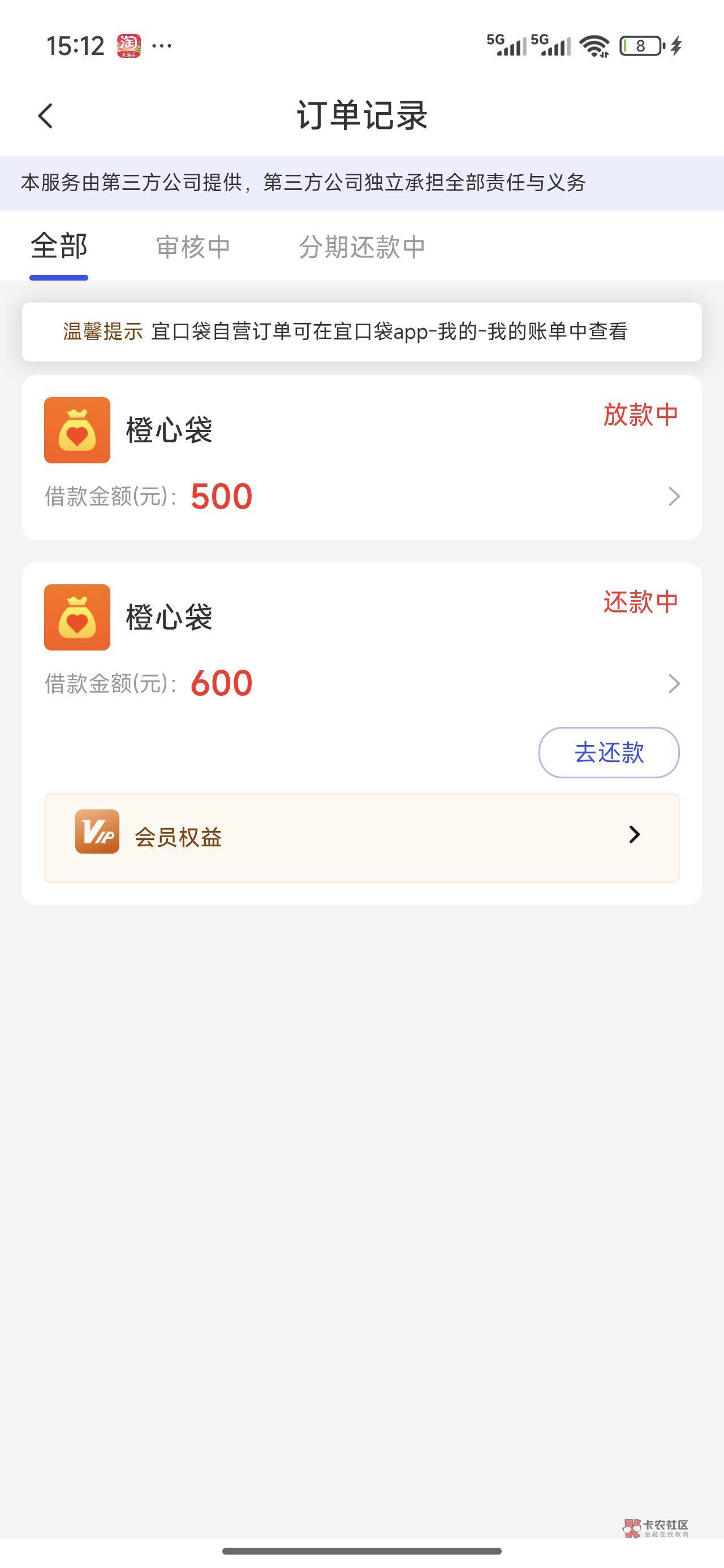Go back from the 订单记录 page

[x=46, y=115]
